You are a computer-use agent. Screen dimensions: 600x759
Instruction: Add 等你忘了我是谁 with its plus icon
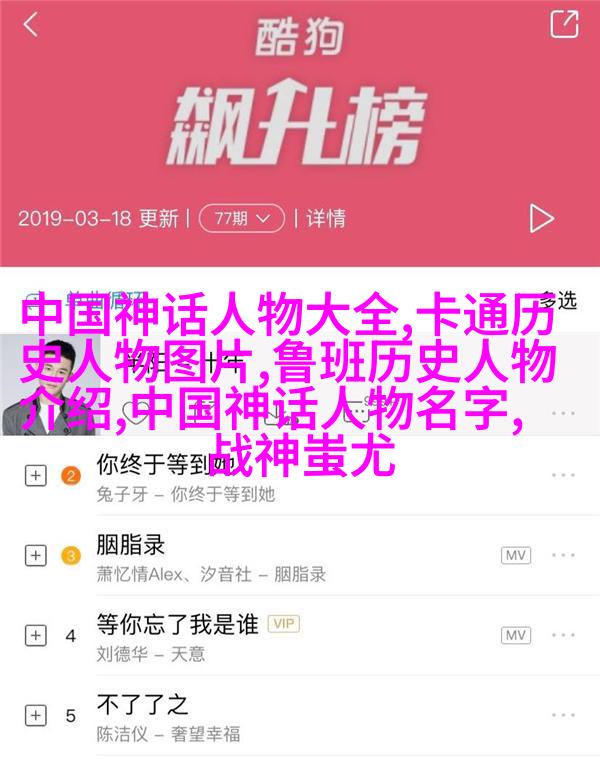coord(34,635)
